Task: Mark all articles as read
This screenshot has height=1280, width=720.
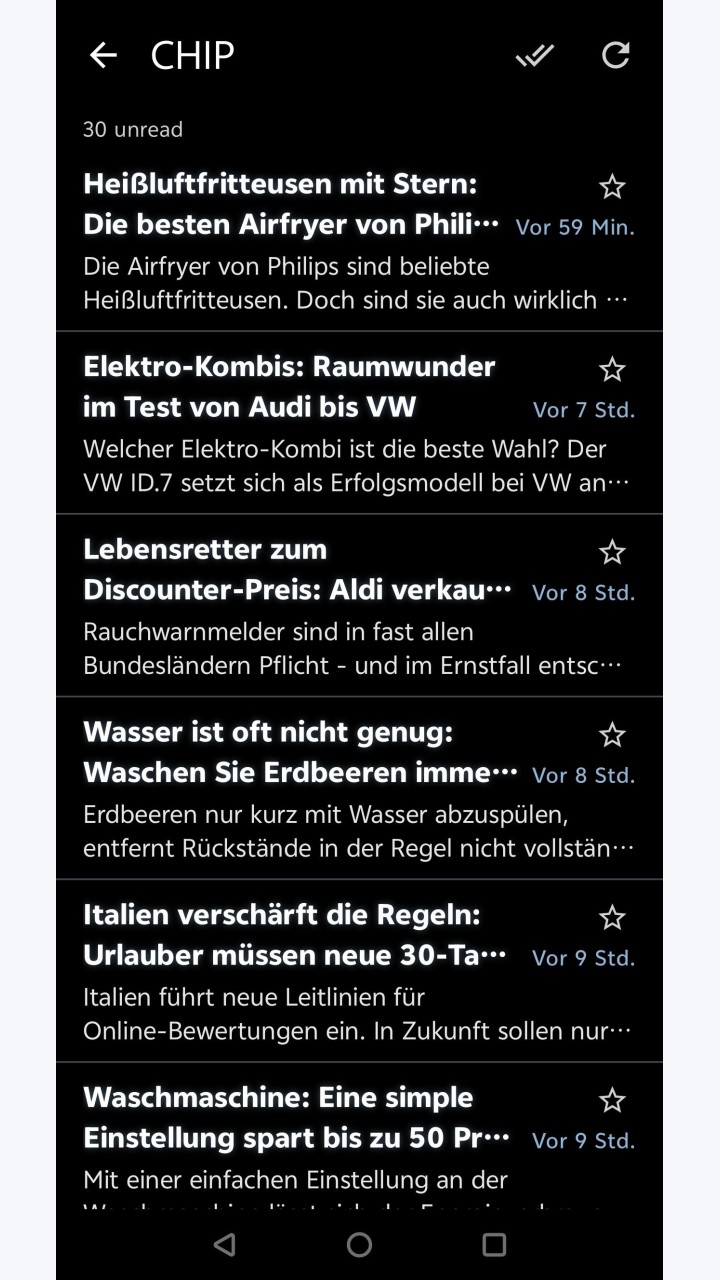Action: coord(535,56)
